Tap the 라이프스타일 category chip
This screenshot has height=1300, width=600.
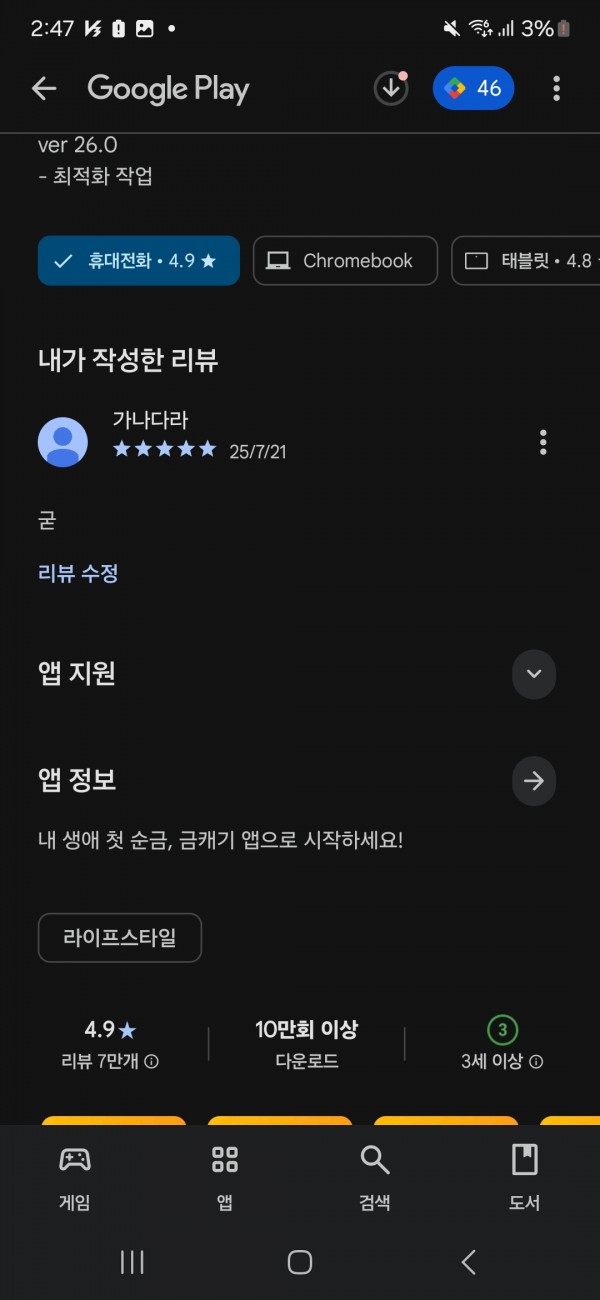tap(120, 938)
